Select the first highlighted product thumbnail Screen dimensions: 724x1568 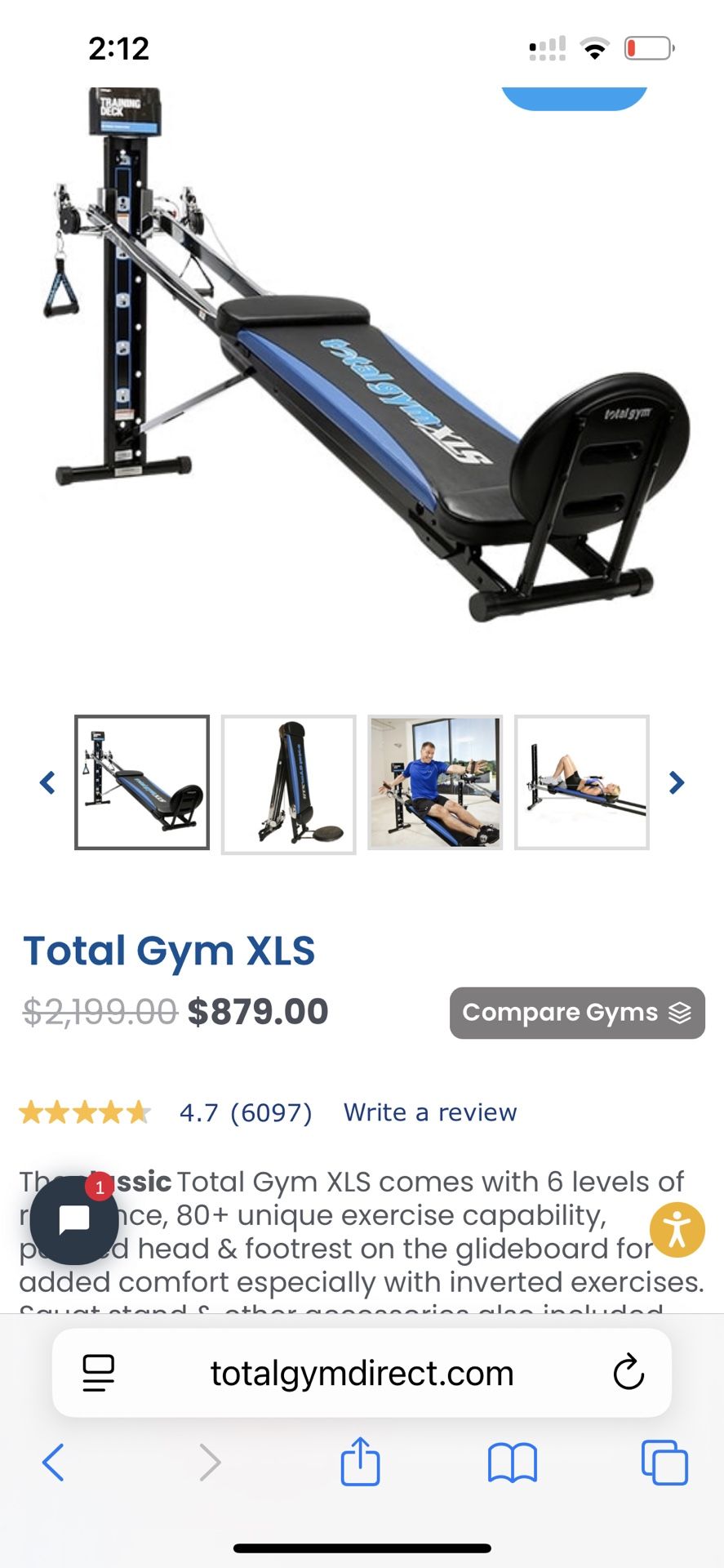[142, 782]
